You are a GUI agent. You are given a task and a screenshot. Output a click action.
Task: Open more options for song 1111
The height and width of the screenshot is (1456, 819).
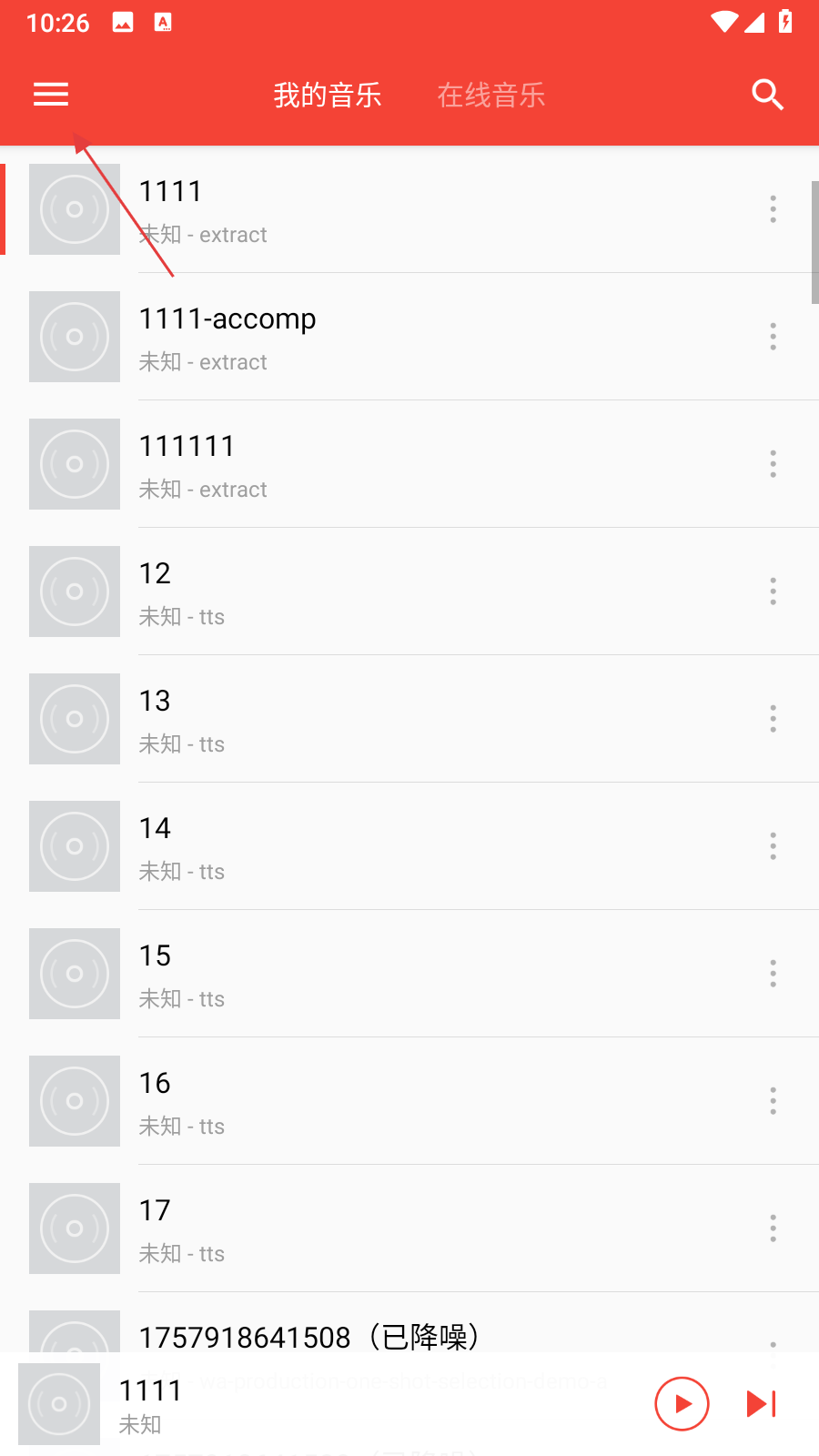(x=773, y=209)
